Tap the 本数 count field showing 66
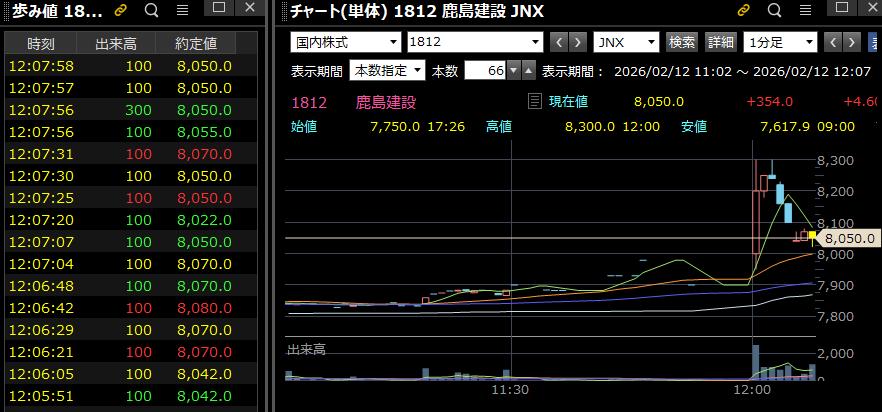Screen dimensions: 882x412 484,72
